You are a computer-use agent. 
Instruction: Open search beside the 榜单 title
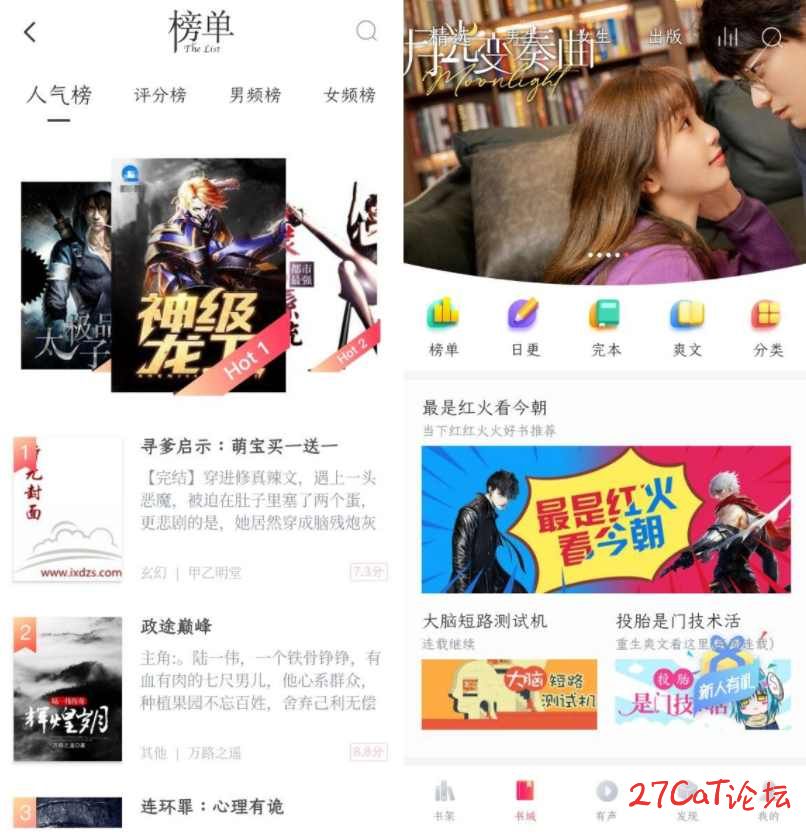tap(367, 32)
